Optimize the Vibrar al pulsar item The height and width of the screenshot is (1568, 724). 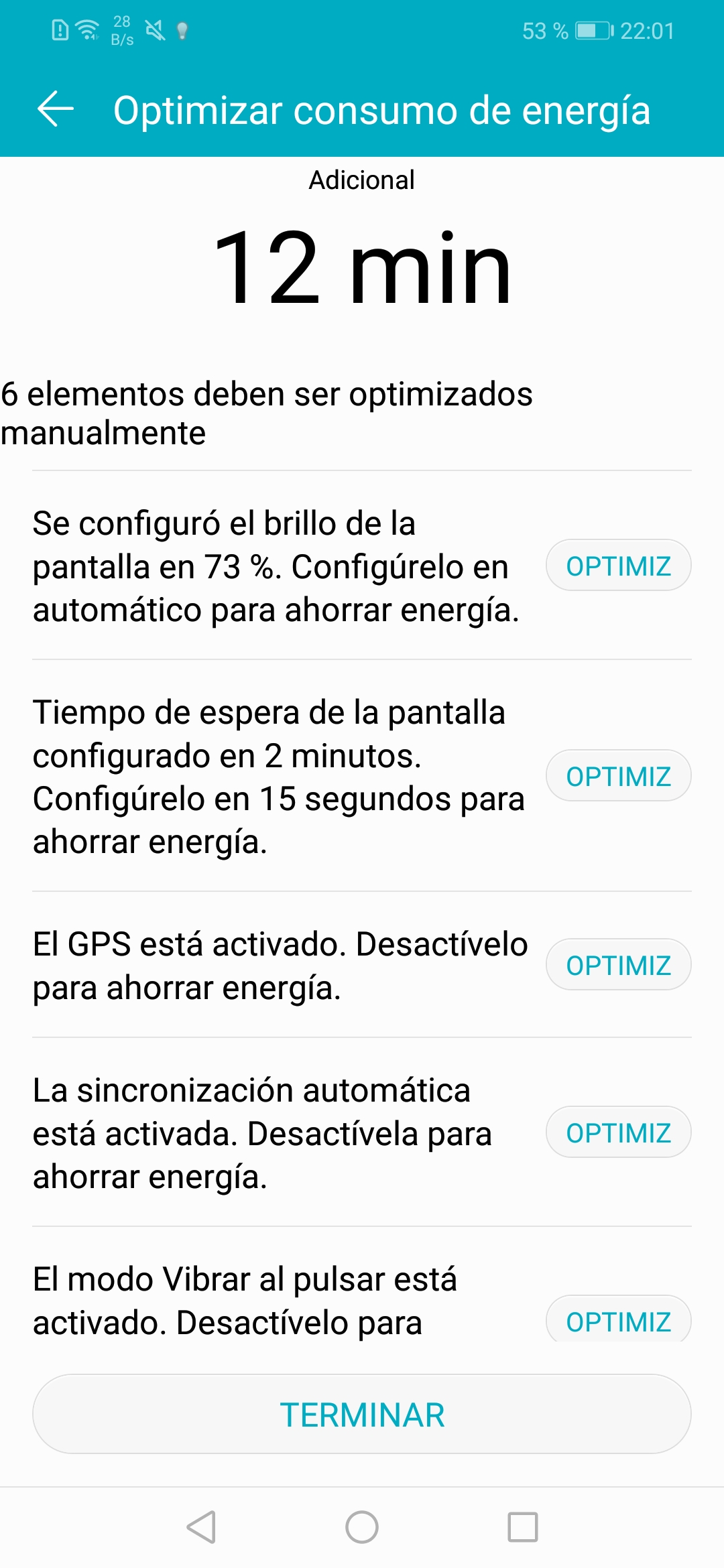(618, 1319)
